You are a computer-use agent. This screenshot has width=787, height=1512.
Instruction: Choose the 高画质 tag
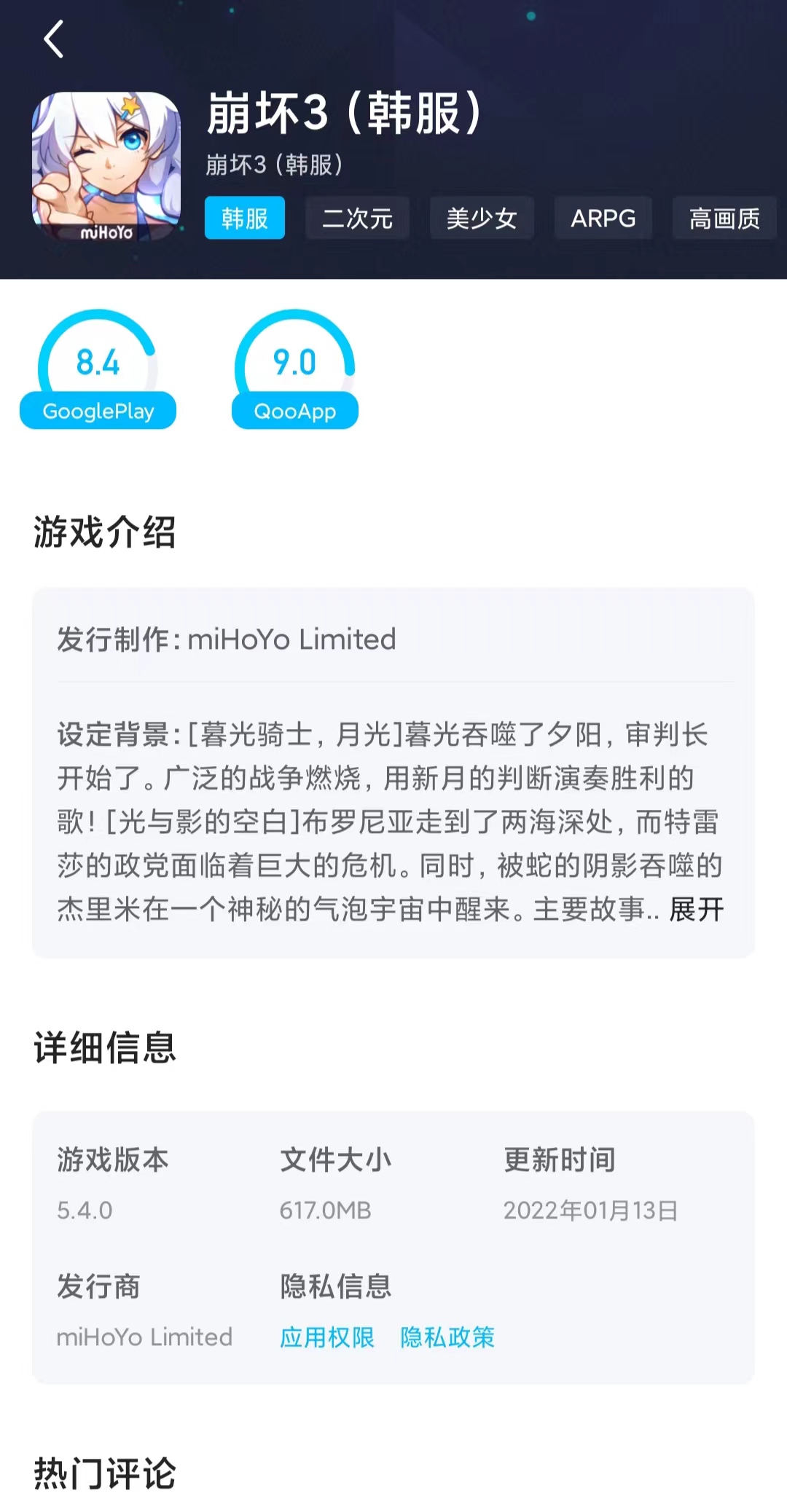(x=724, y=218)
